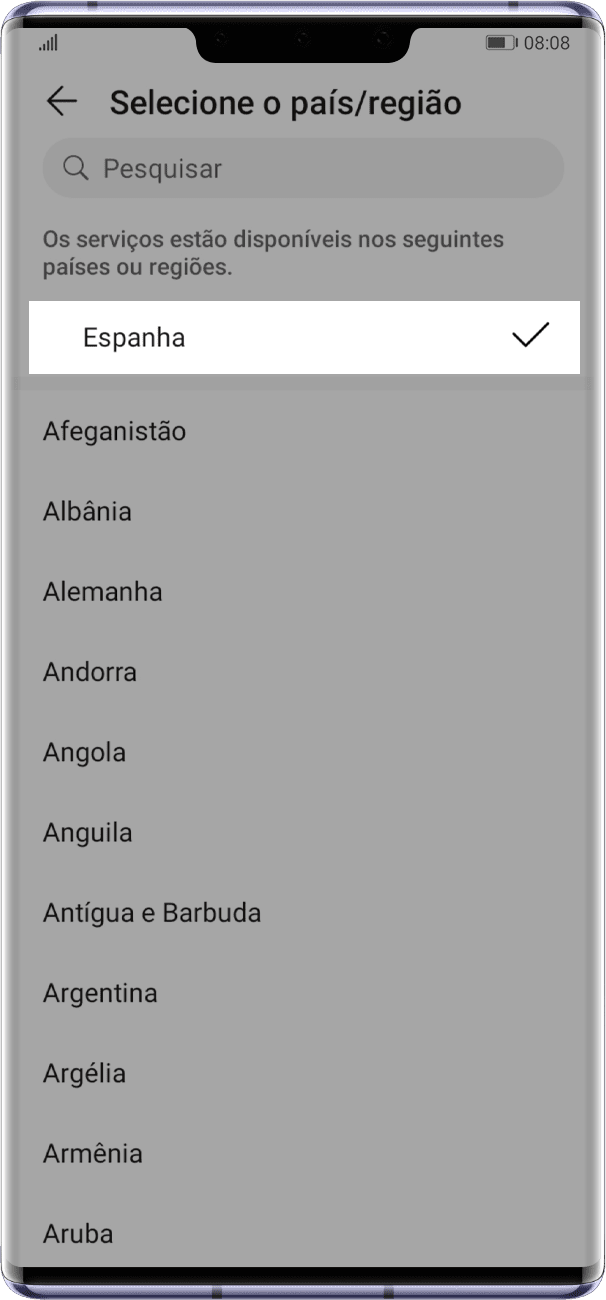Choose Afeganistão as the country
The height and width of the screenshot is (1300, 606).
tap(115, 432)
